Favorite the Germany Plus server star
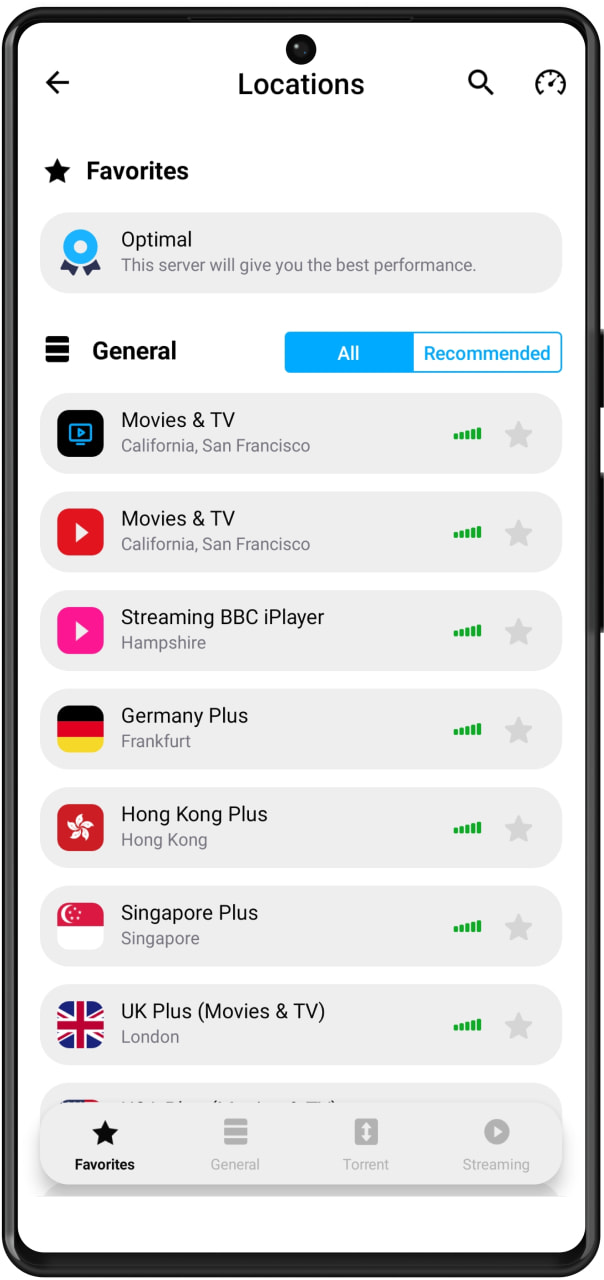This screenshot has height=1280, width=604. [518, 730]
